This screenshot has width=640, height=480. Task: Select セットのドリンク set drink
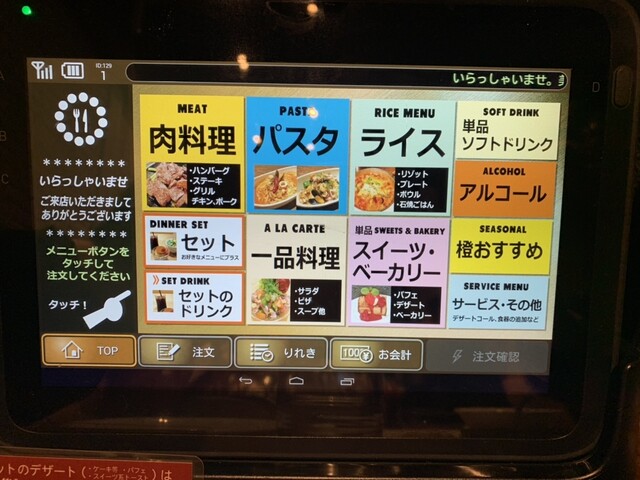coord(194,298)
